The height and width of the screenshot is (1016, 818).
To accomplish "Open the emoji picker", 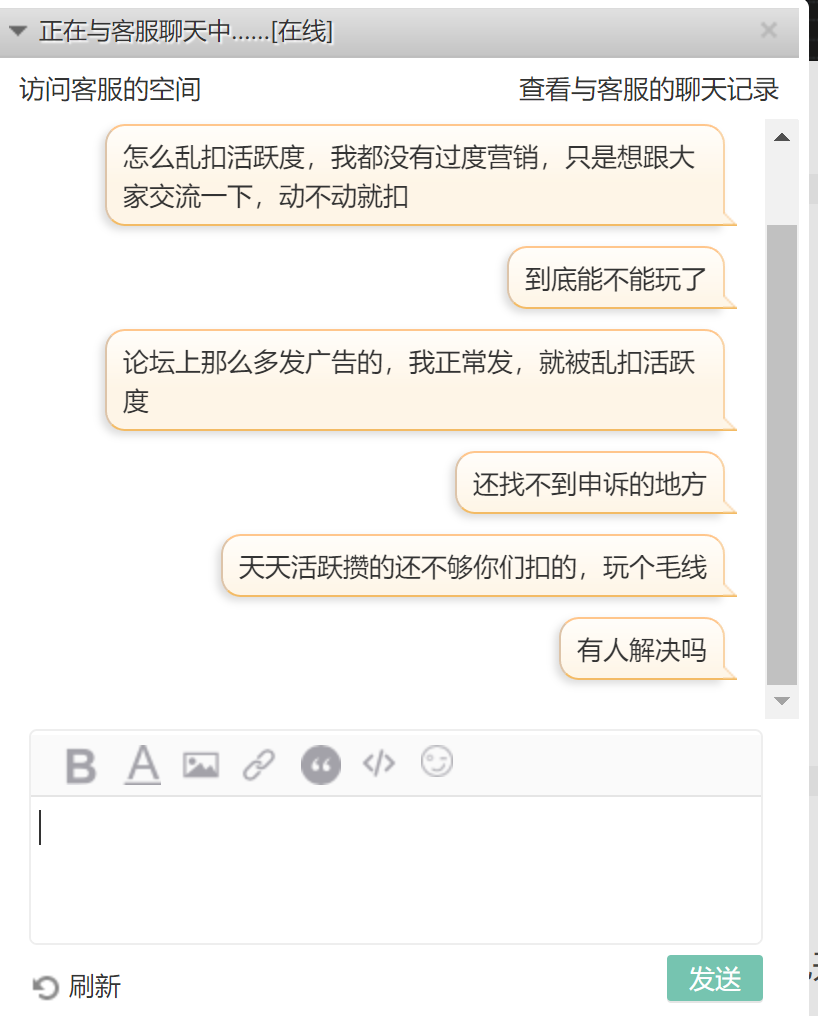I will click(436, 762).
